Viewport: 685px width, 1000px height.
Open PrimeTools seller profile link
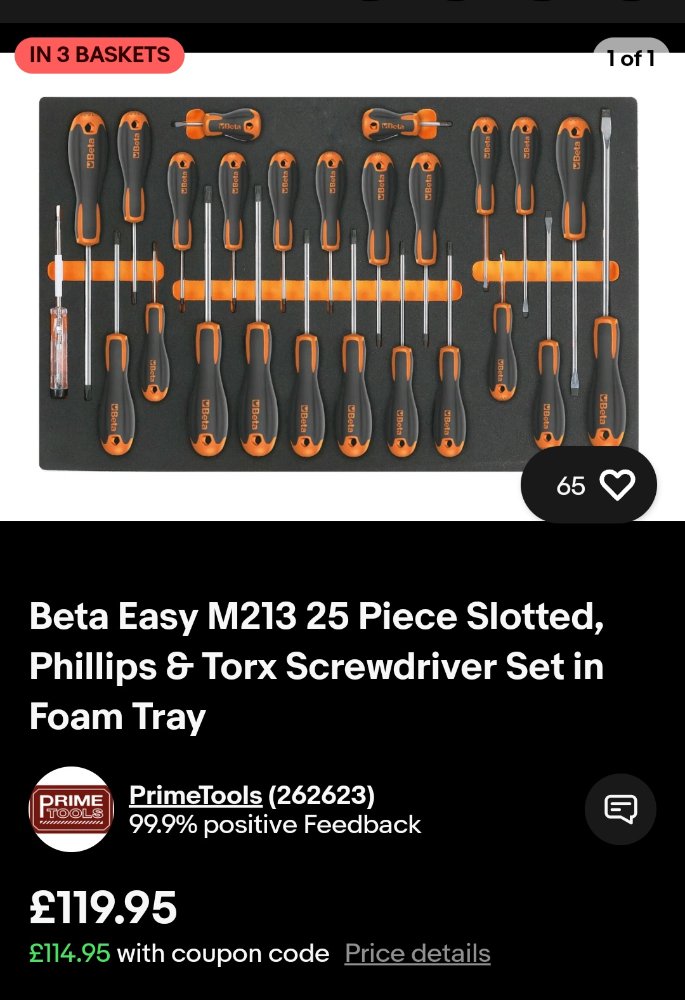click(196, 796)
